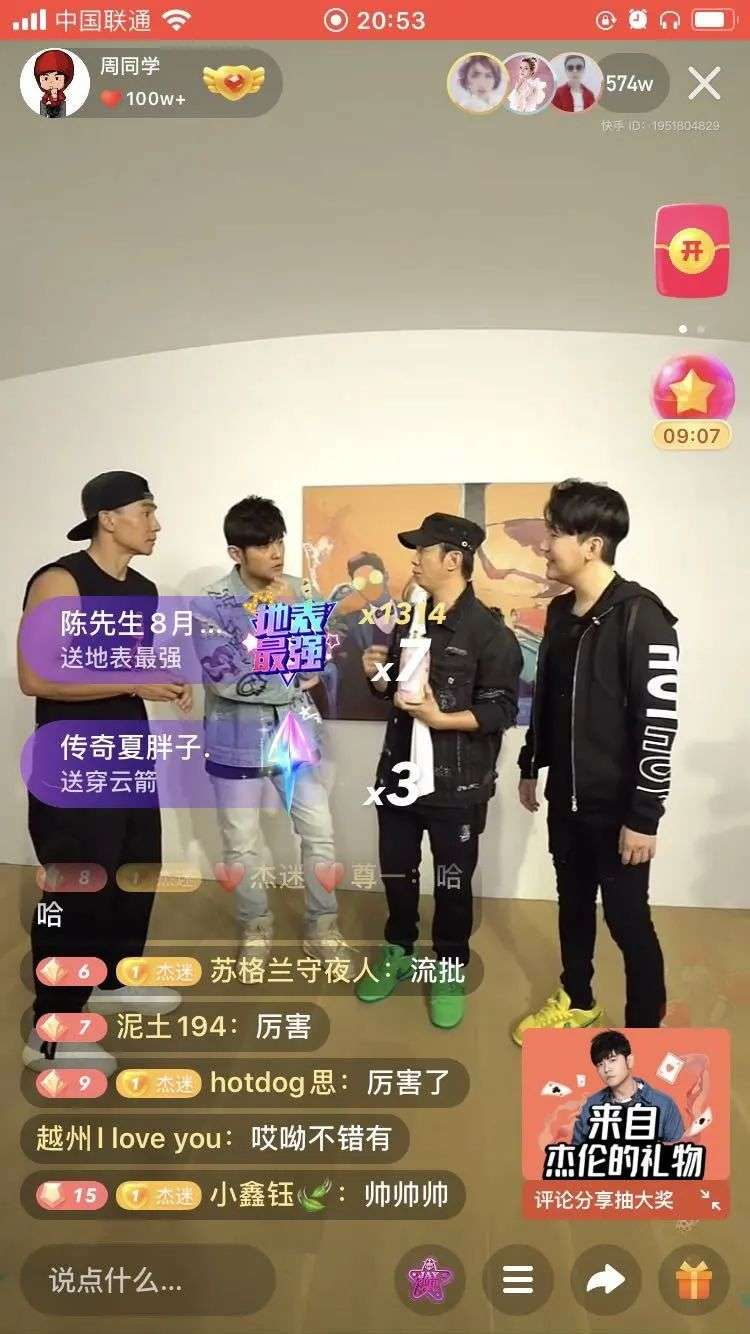Viewport: 750px width, 1334px height.
Task: Tap comment from hotdog思
Action: tap(244, 1083)
